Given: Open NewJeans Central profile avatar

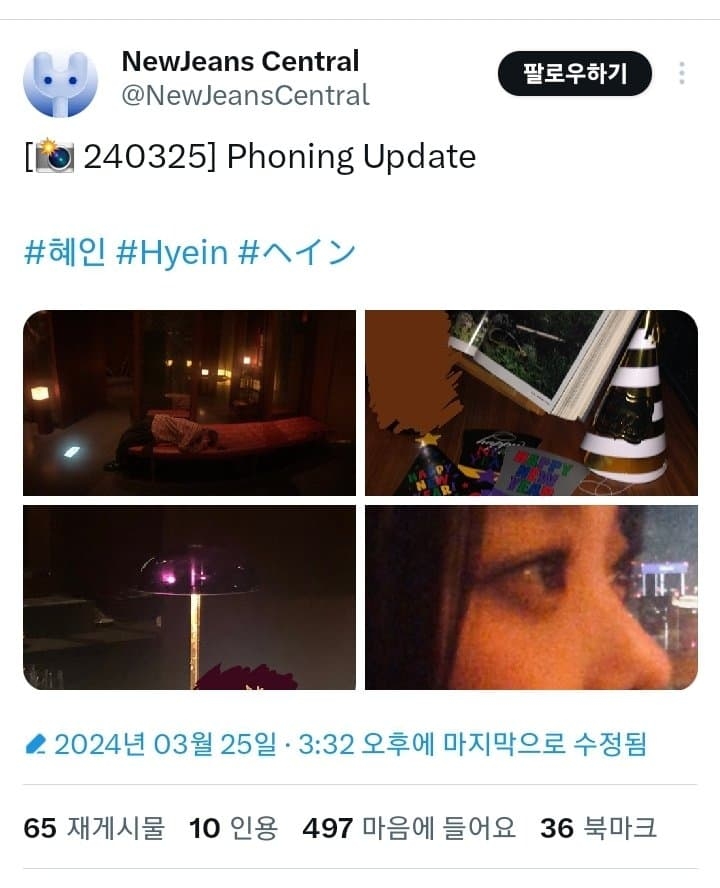Looking at the screenshot, I should pos(60,83).
